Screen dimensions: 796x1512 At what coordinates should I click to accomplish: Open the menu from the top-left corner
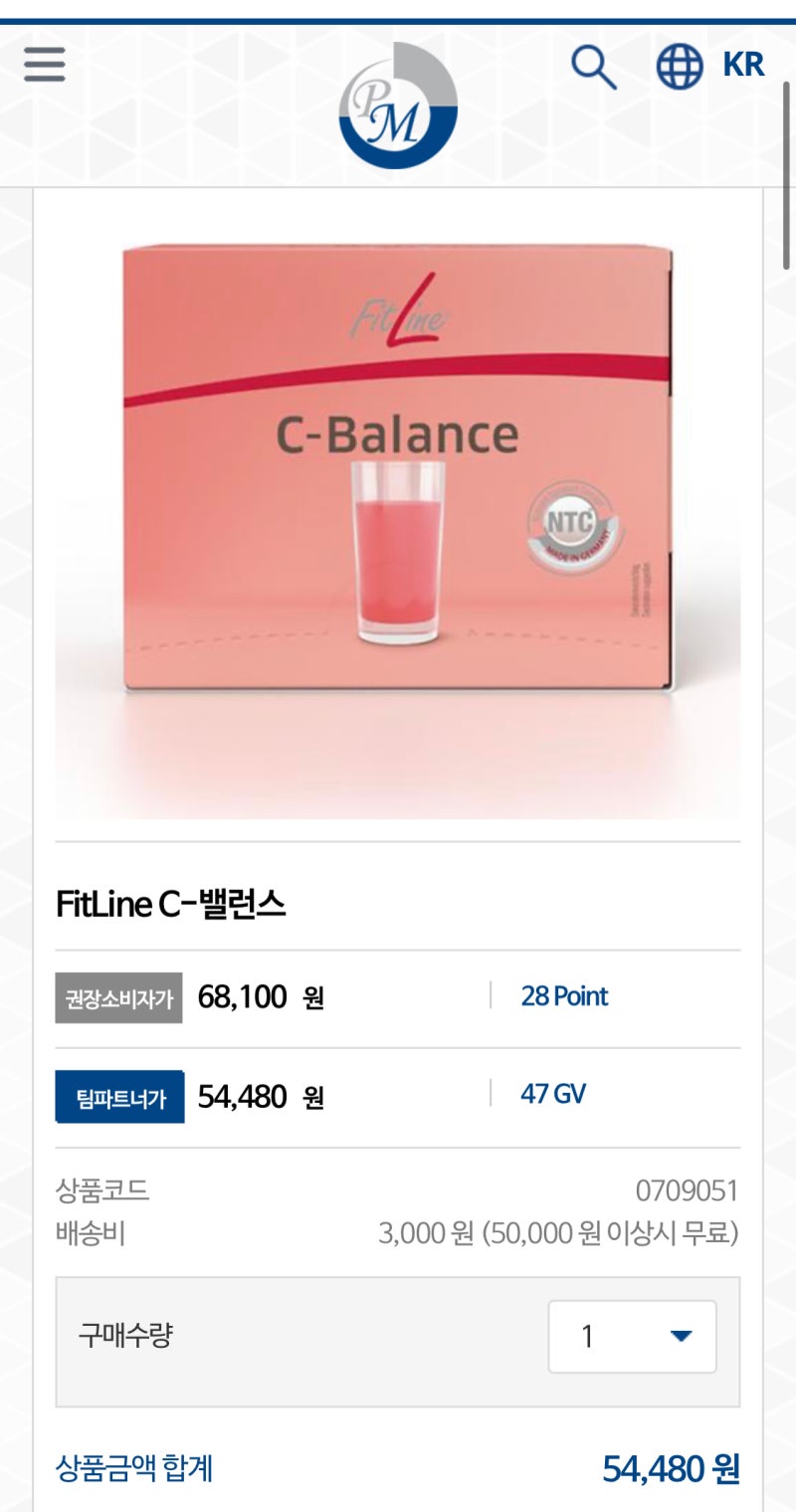(x=44, y=65)
